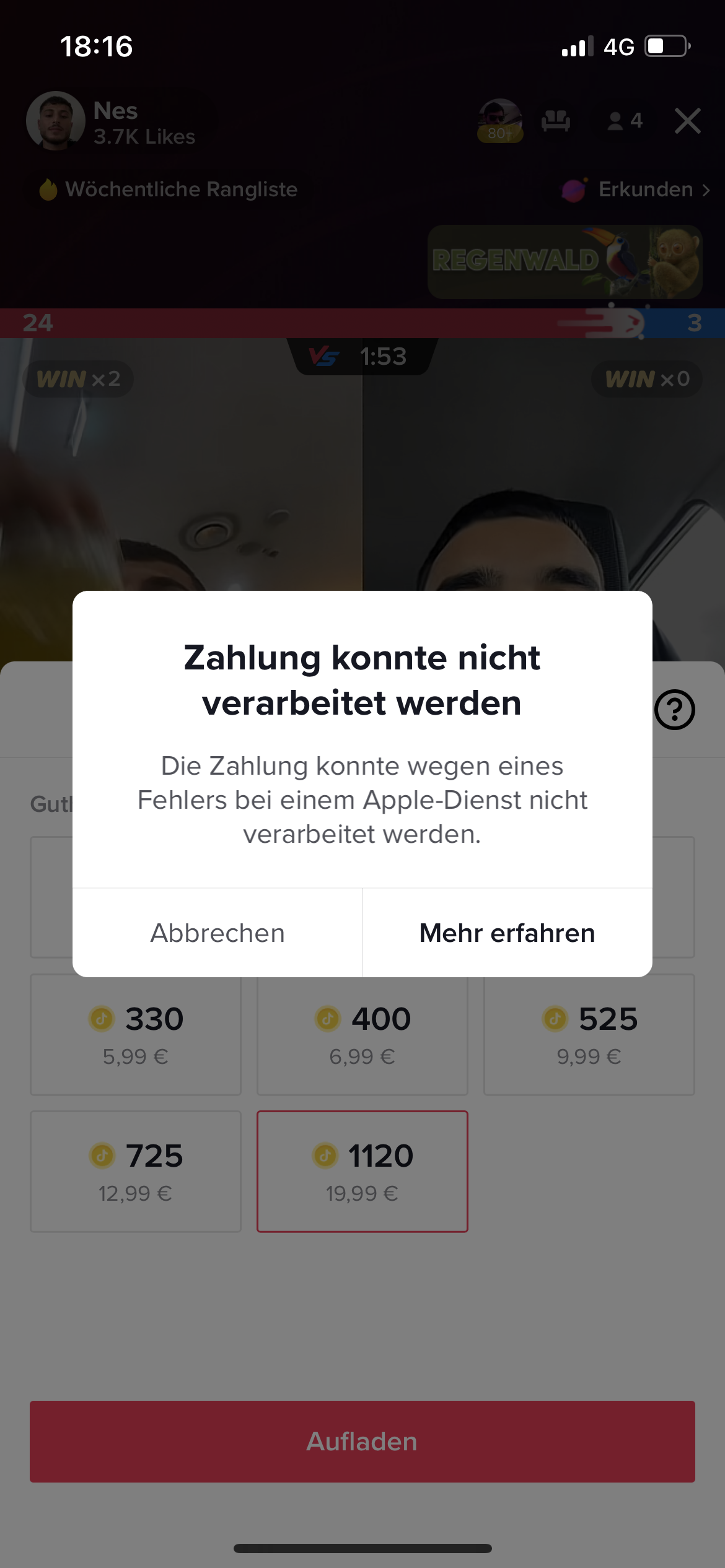Open Nes's profile picture

click(56, 121)
